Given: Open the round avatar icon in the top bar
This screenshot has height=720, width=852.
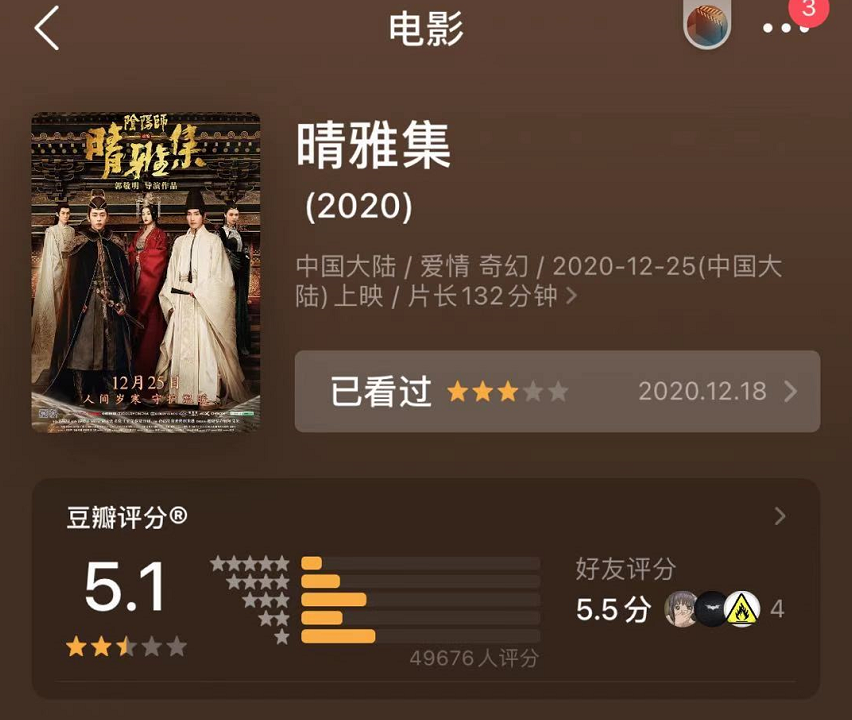Looking at the screenshot, I should (707, 25).
